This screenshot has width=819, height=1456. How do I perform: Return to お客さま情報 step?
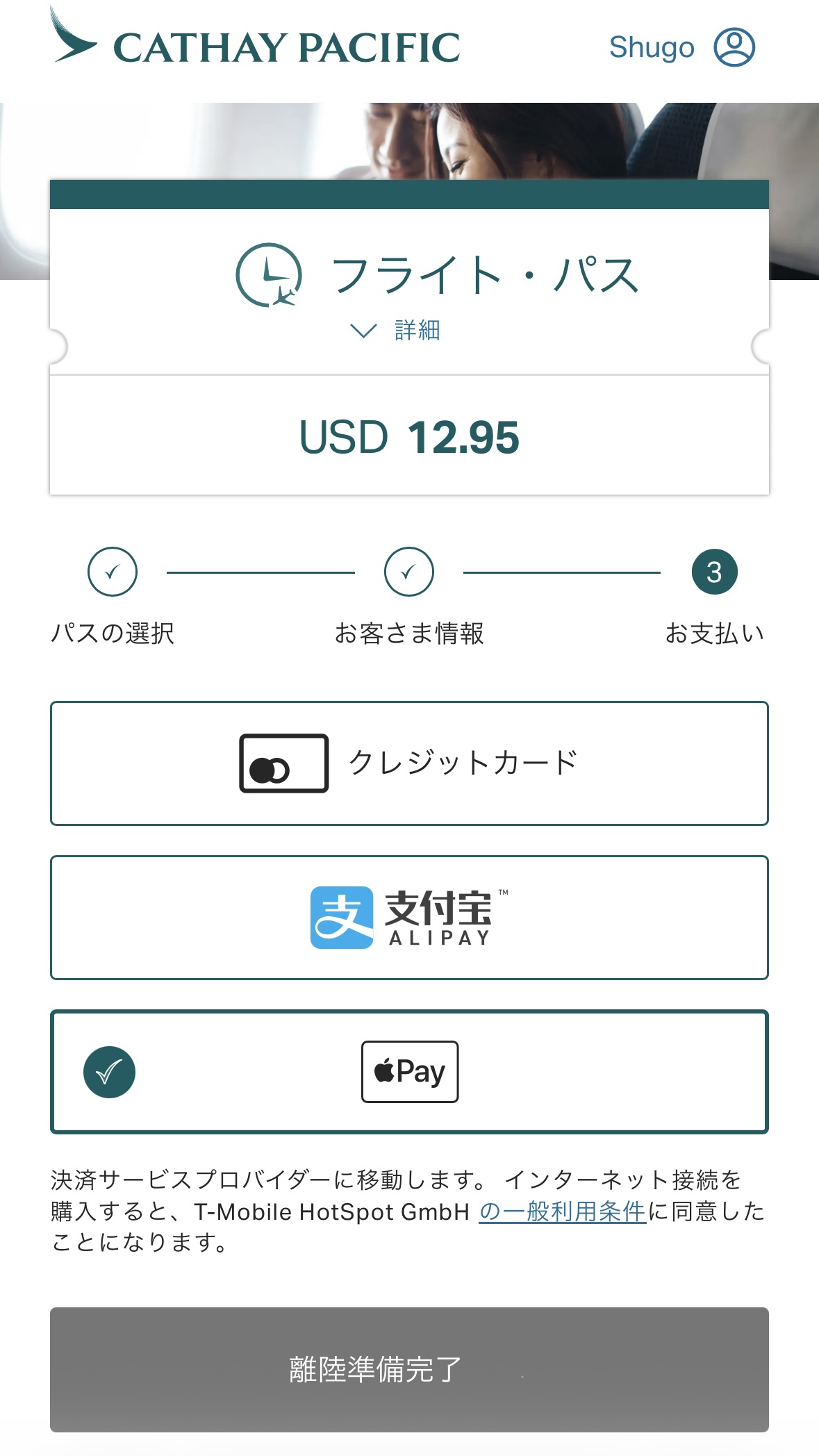(409, 572)
